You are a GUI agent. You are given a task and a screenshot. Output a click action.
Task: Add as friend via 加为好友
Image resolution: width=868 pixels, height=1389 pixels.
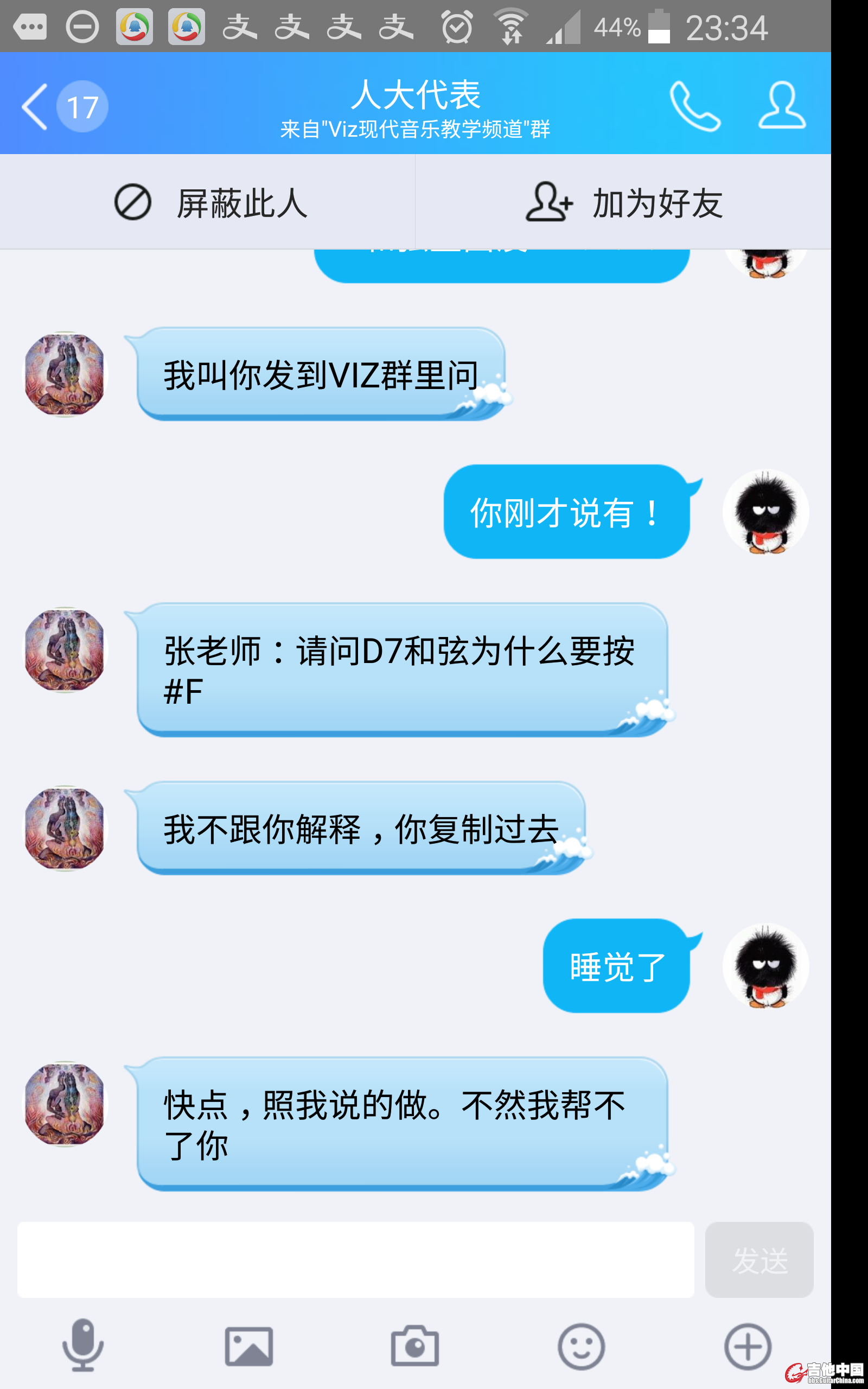tap(624, 202)
